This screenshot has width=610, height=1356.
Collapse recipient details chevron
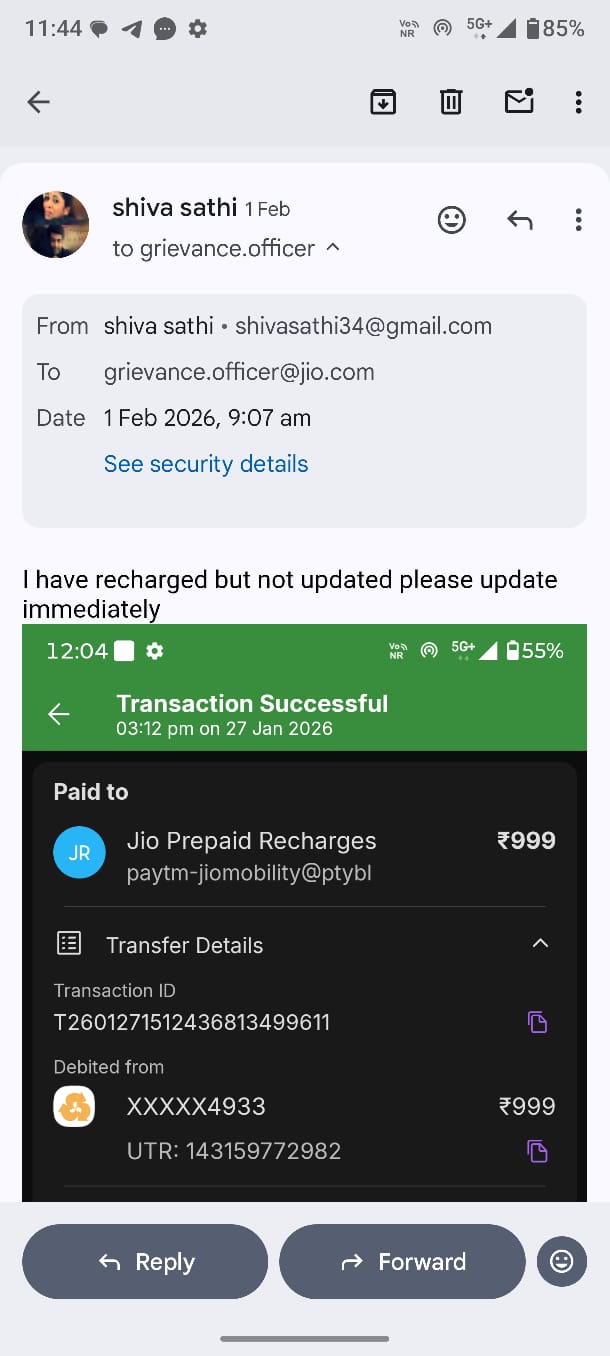pos(333,247)
